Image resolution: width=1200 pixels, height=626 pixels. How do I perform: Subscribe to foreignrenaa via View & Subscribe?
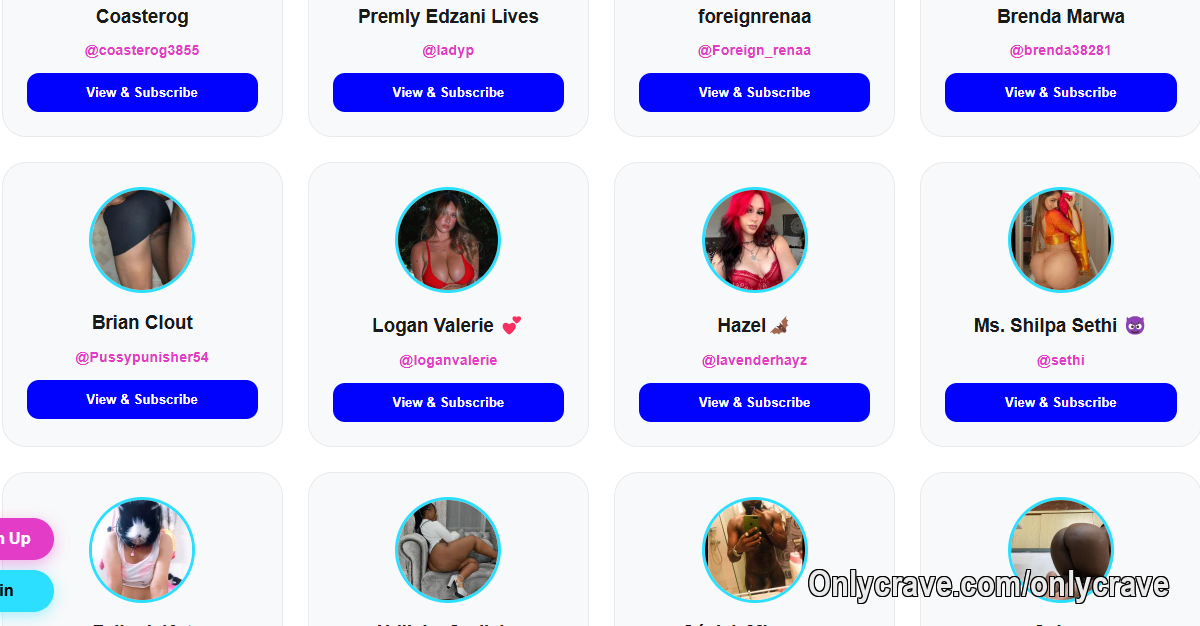[754, 92]
